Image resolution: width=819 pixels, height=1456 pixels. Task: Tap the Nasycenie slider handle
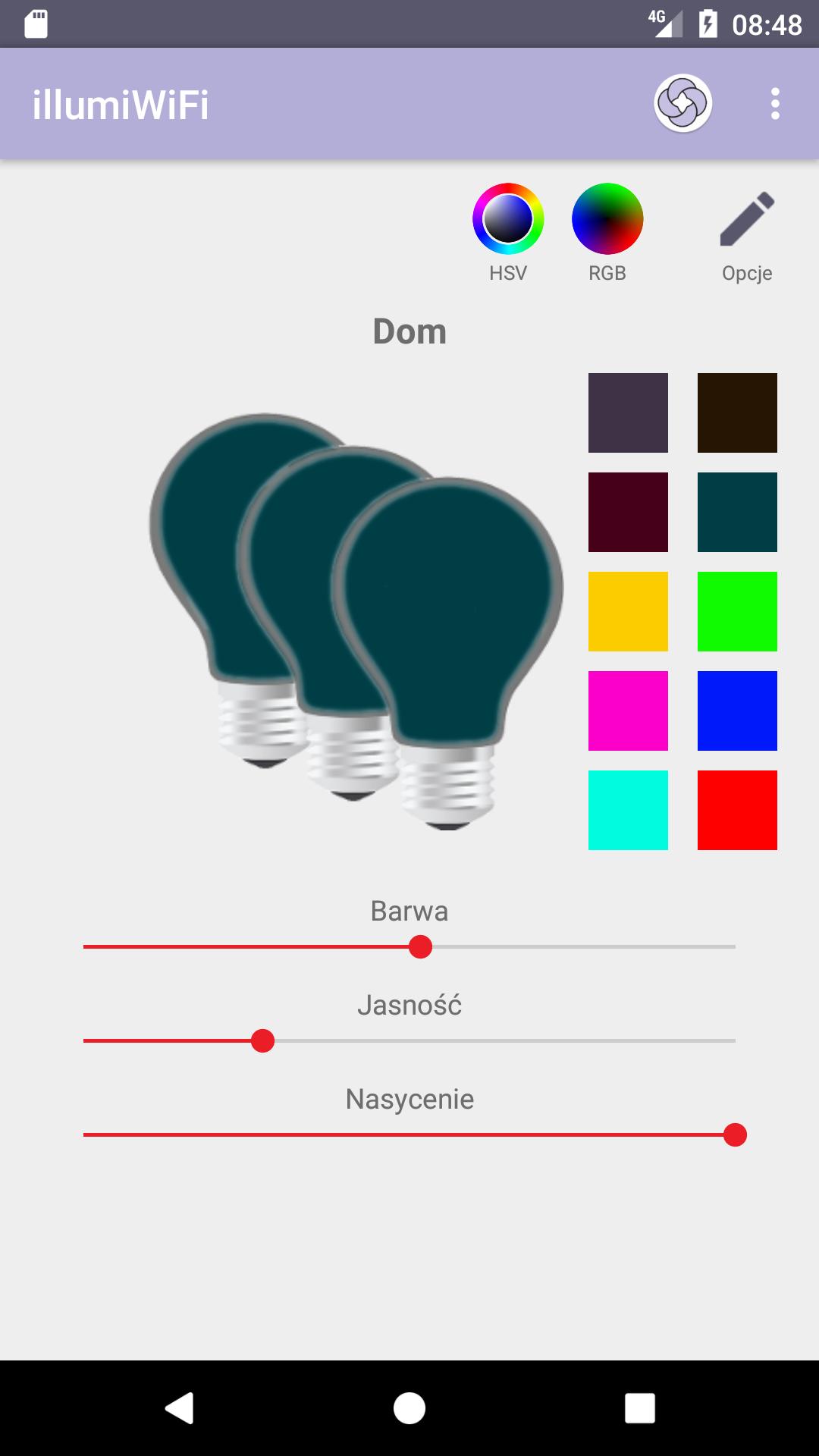click(x=733, y=1135)
